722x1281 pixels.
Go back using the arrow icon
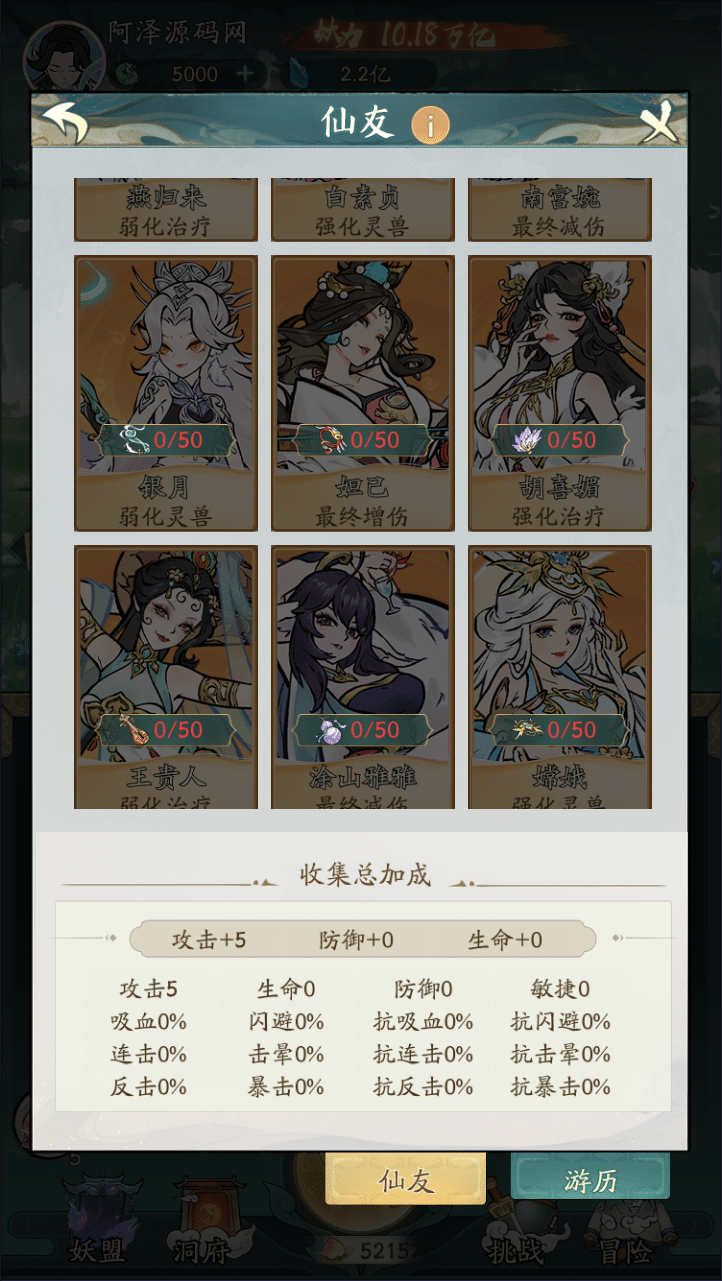(65, 124)
